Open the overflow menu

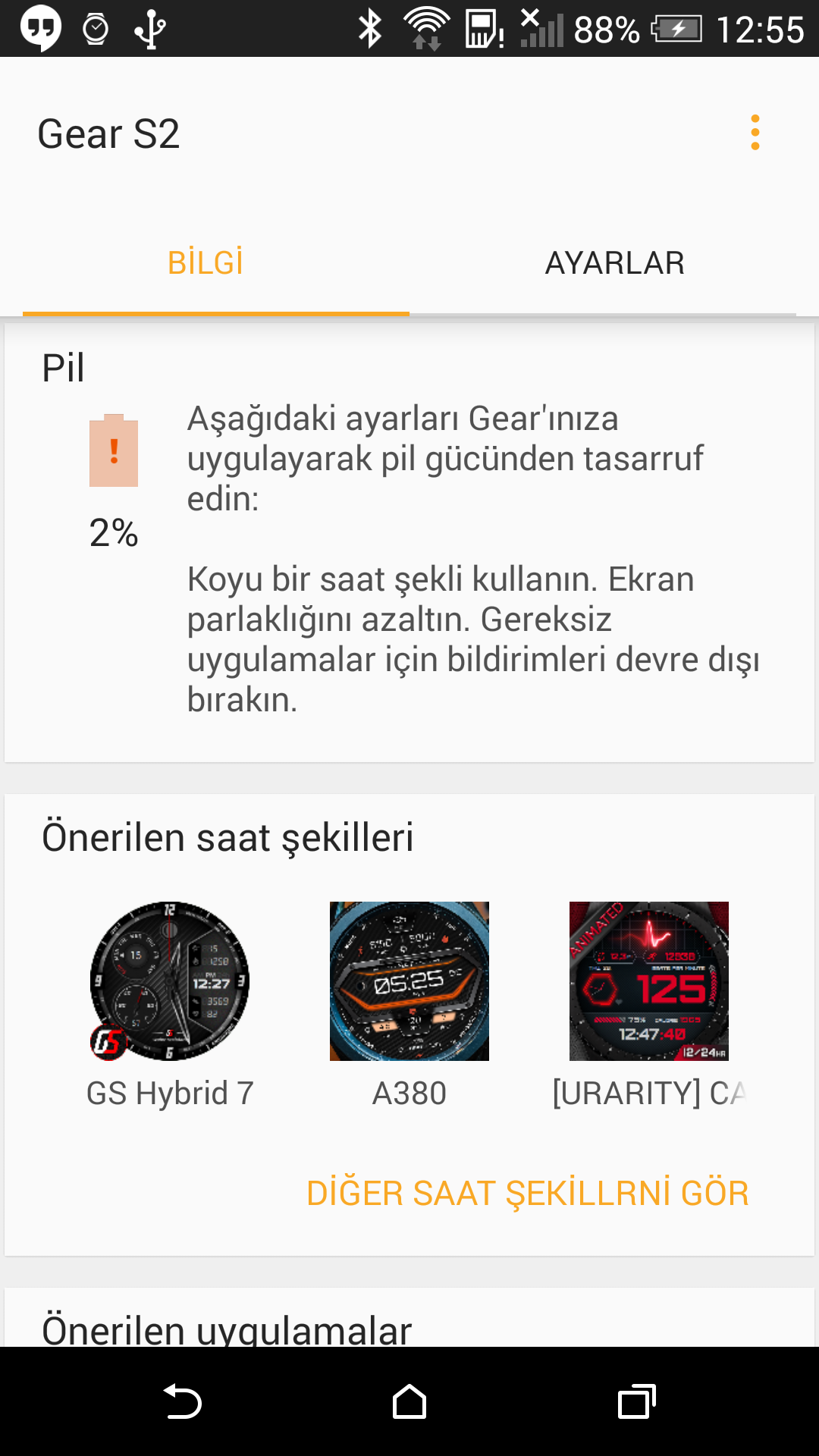(755, 133)
